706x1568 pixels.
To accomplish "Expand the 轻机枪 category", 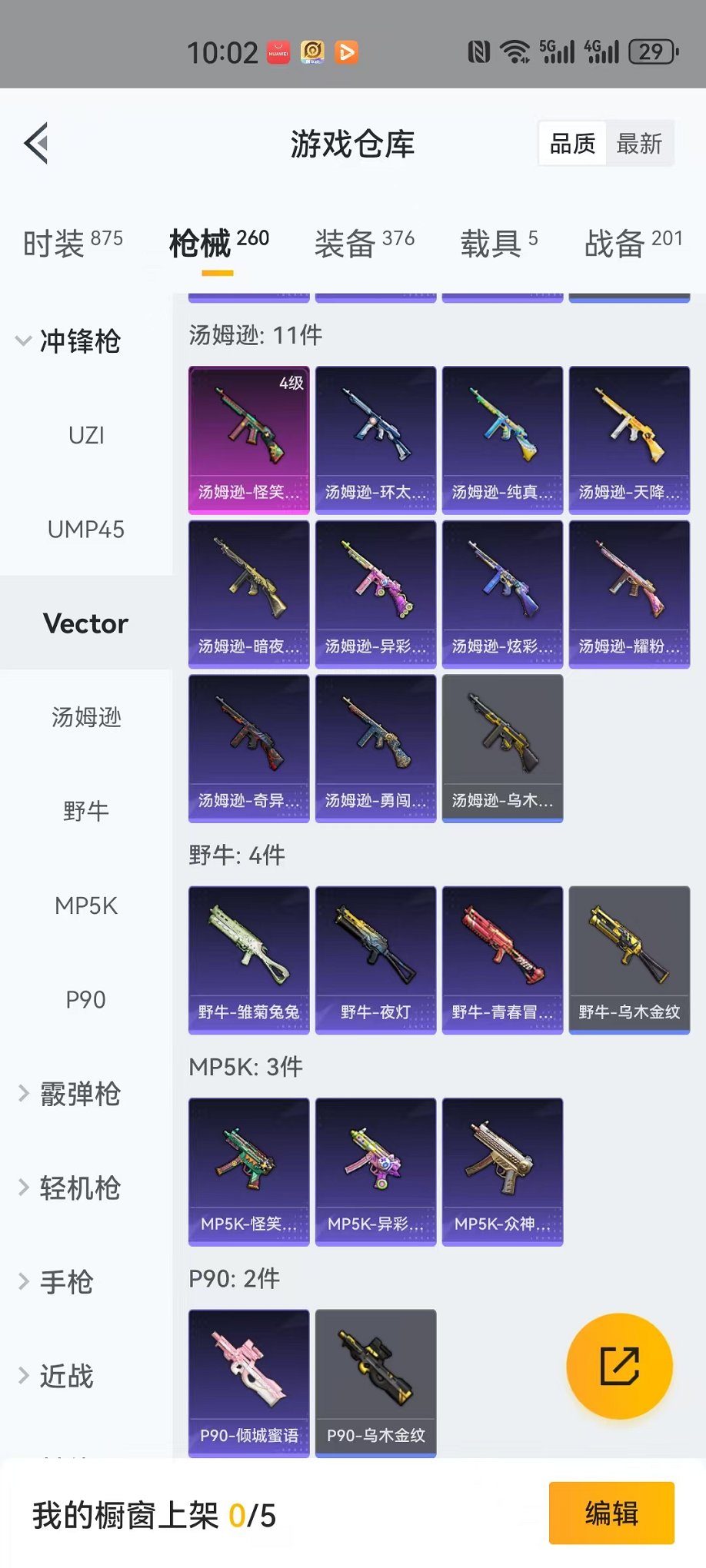I will pos(69,1188).
